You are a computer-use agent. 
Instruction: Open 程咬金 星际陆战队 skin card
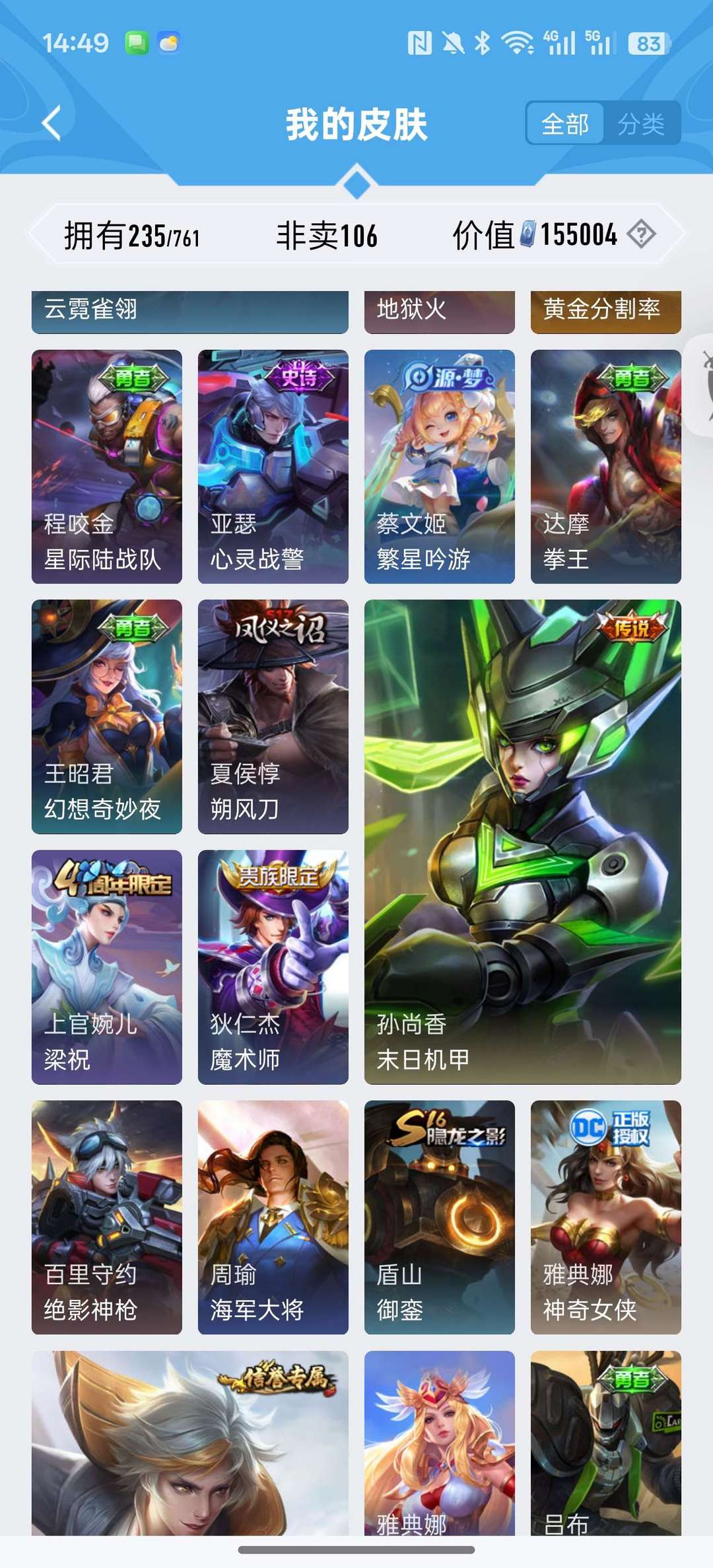point(106,466)
